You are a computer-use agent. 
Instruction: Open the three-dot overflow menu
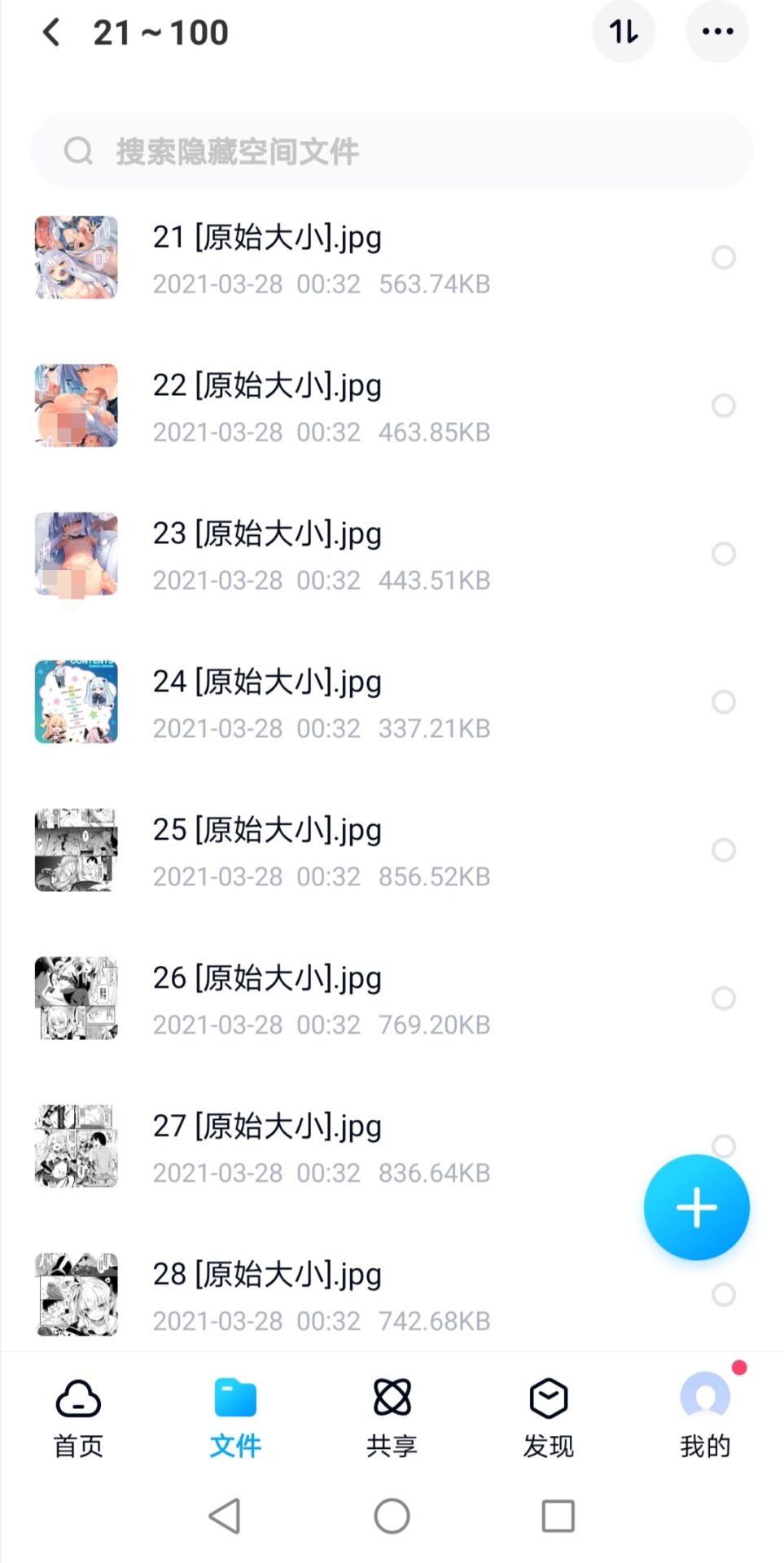pos(717,33)
